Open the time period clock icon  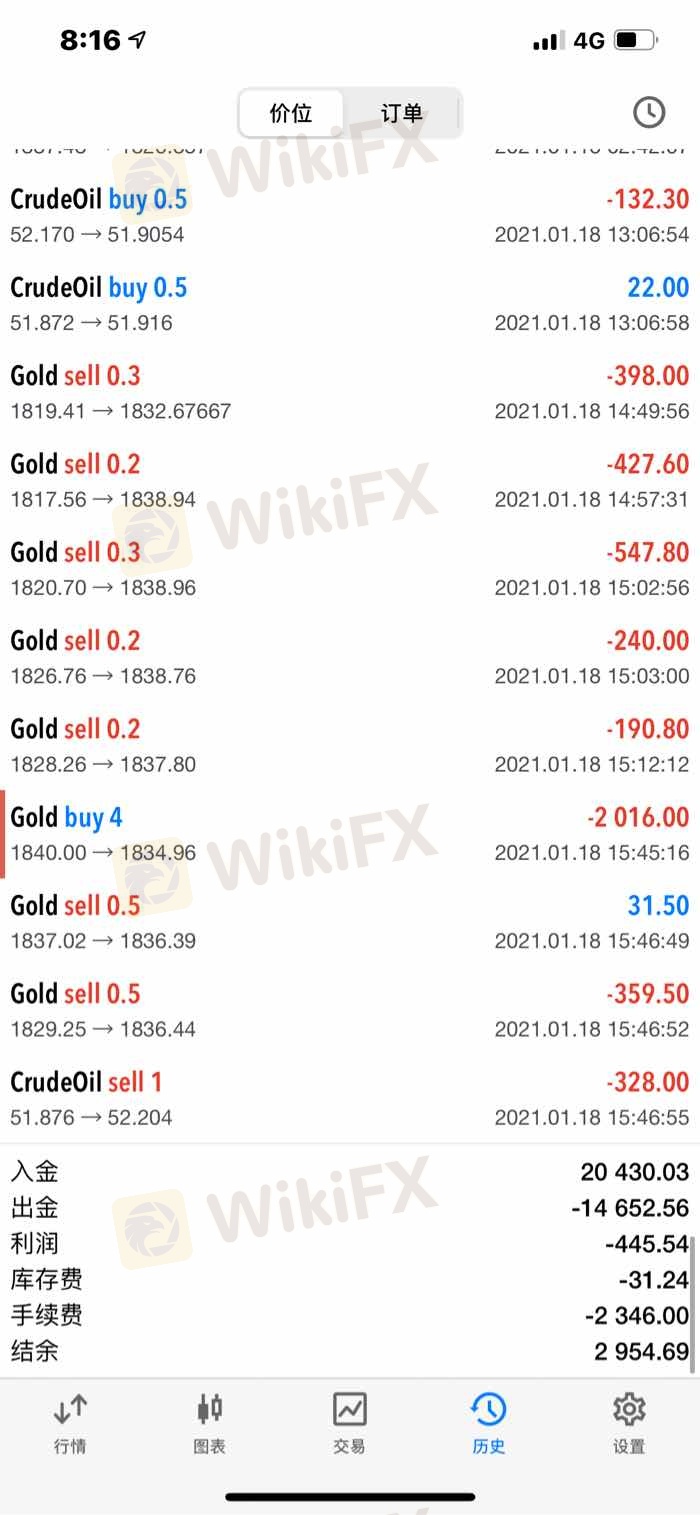click(649, 112)
